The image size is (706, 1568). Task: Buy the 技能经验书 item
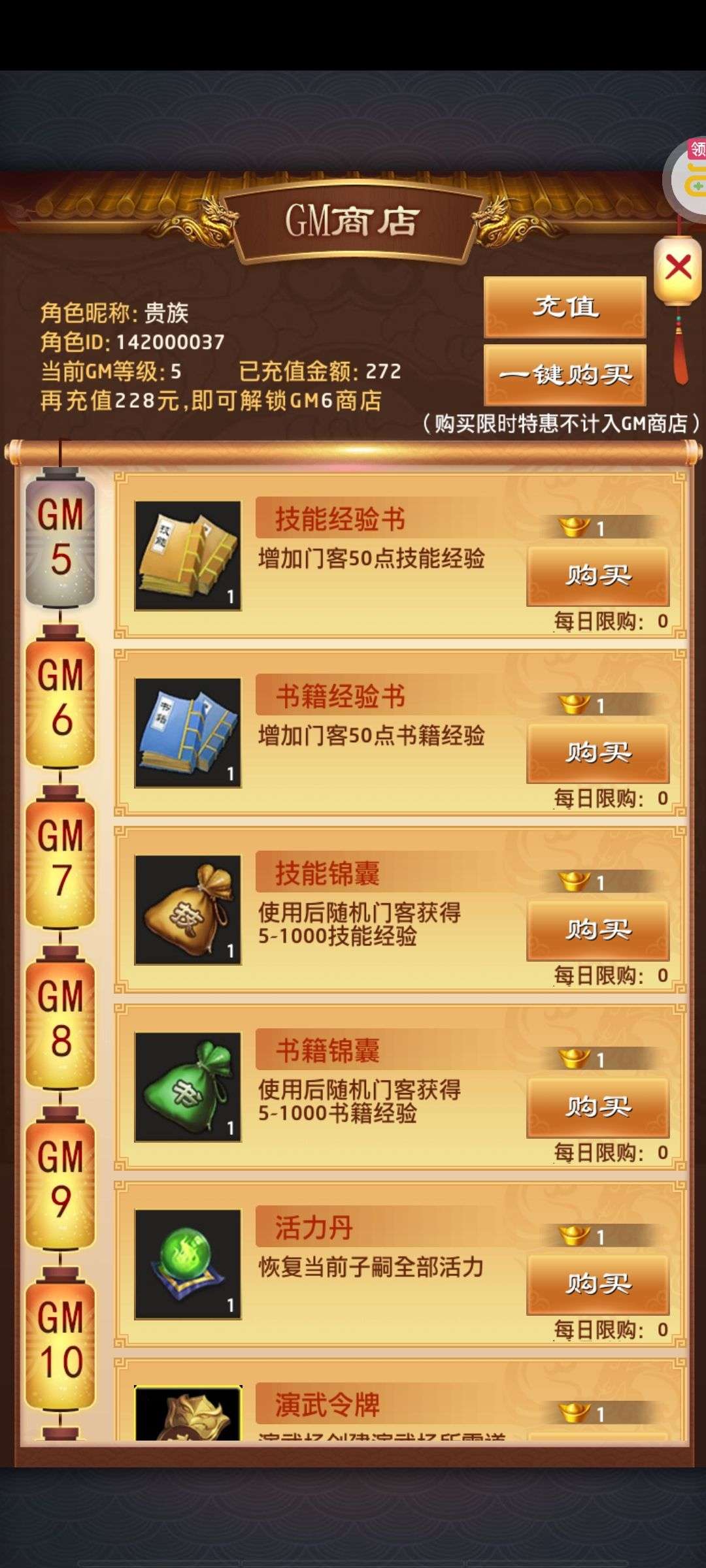[x=597, y=576]
